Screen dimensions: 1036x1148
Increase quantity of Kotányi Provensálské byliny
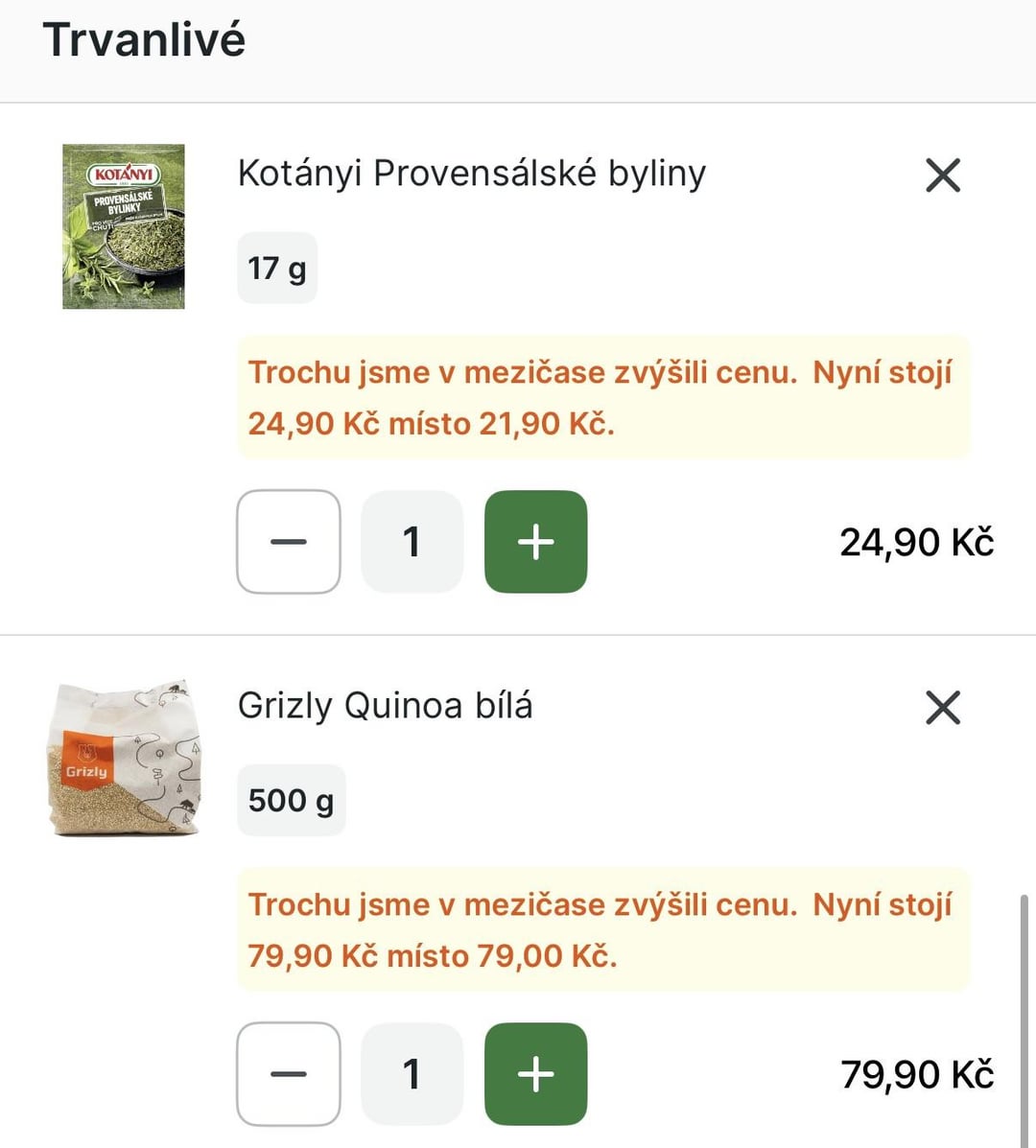536,542
